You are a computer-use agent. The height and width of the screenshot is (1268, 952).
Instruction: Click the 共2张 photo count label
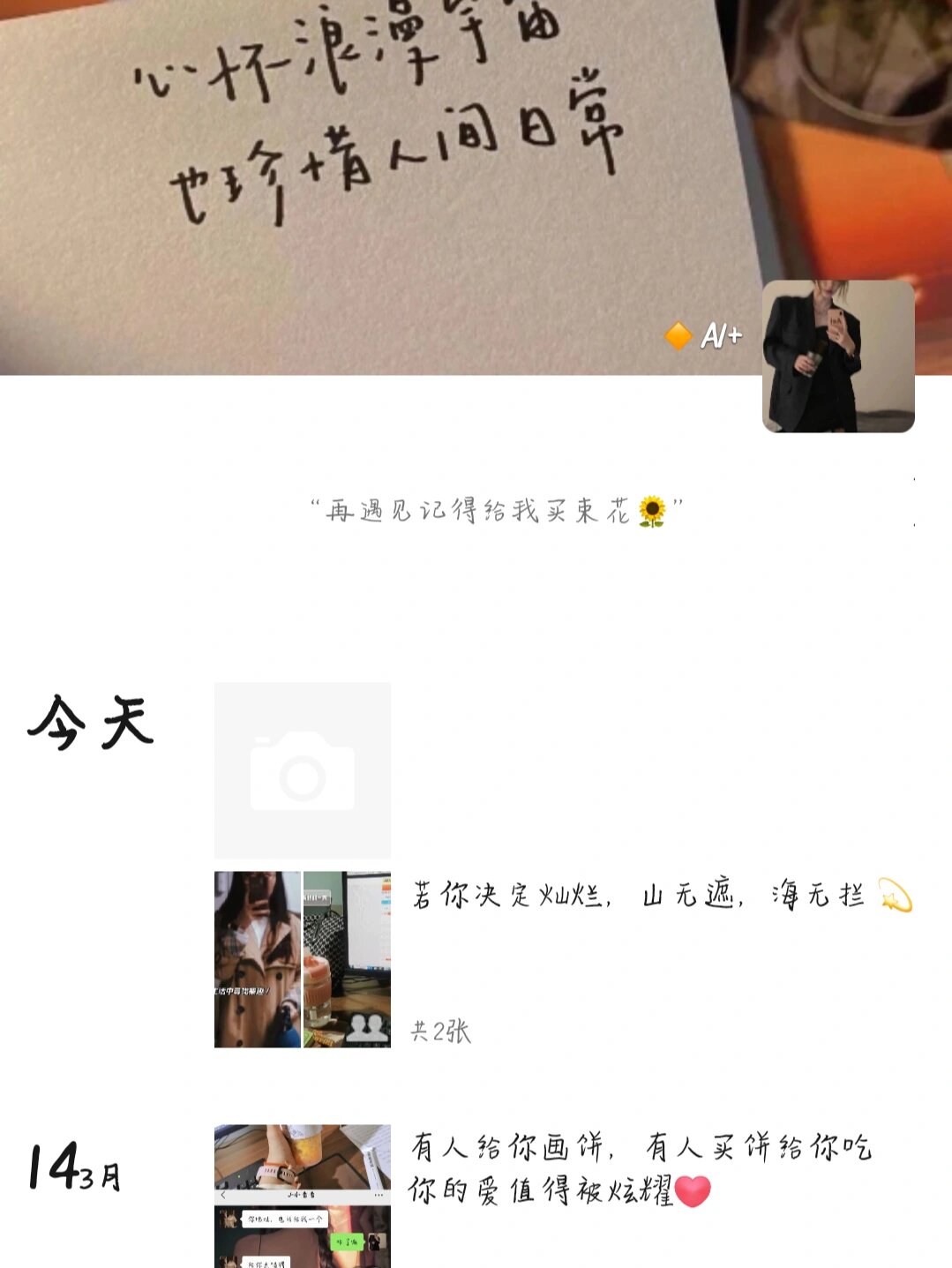pos(441,1030)
